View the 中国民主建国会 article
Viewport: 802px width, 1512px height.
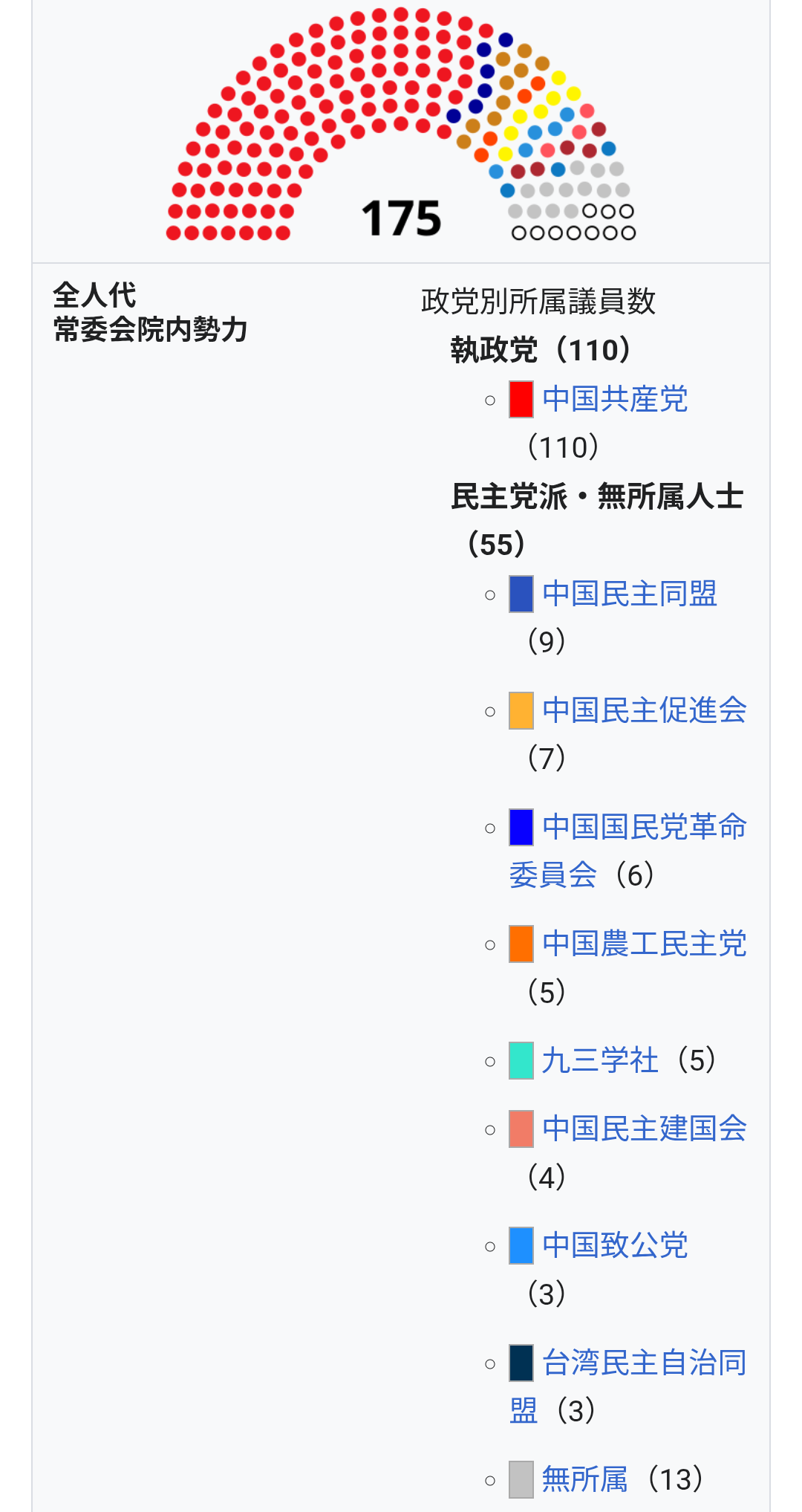(x=644, y=1129)
